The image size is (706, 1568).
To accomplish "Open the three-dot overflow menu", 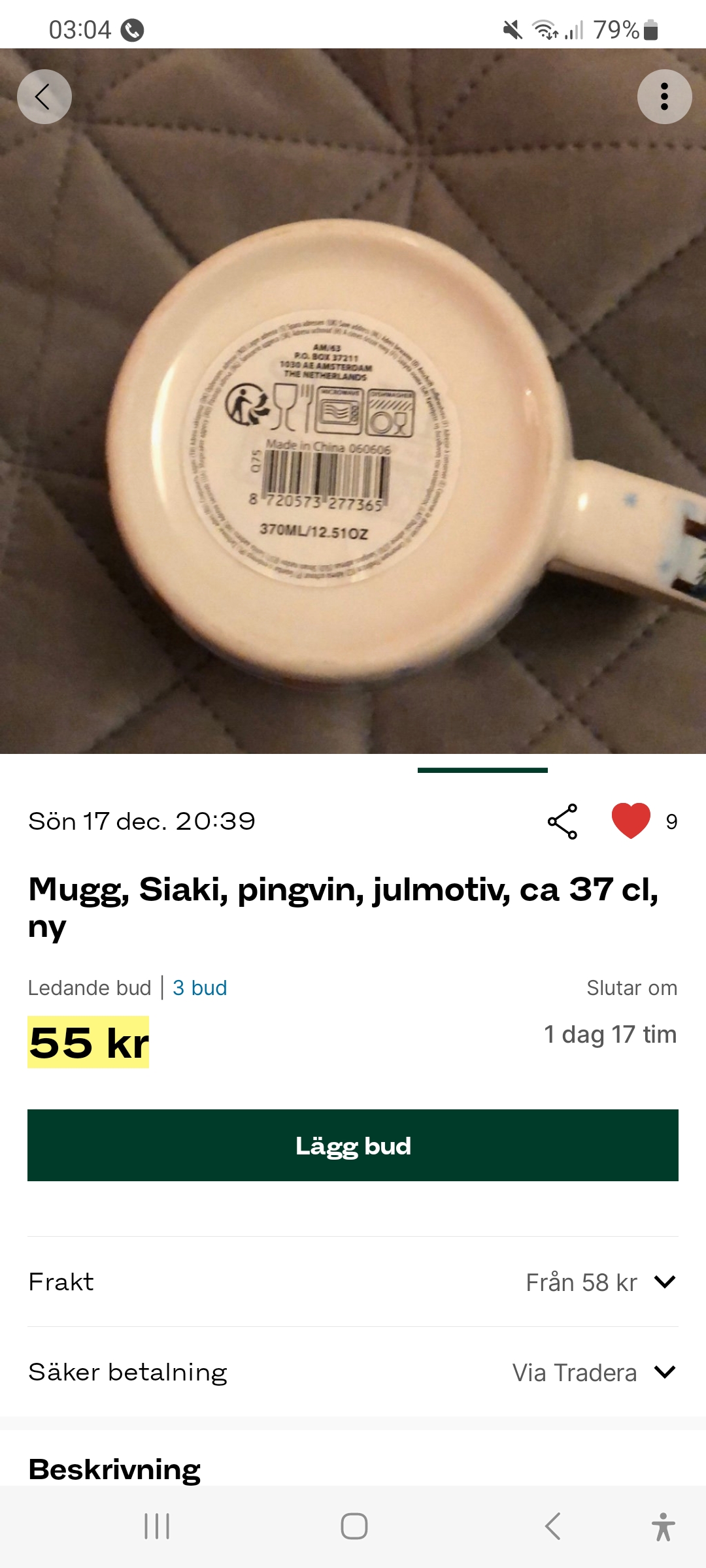I will click(x=664, y=97).
